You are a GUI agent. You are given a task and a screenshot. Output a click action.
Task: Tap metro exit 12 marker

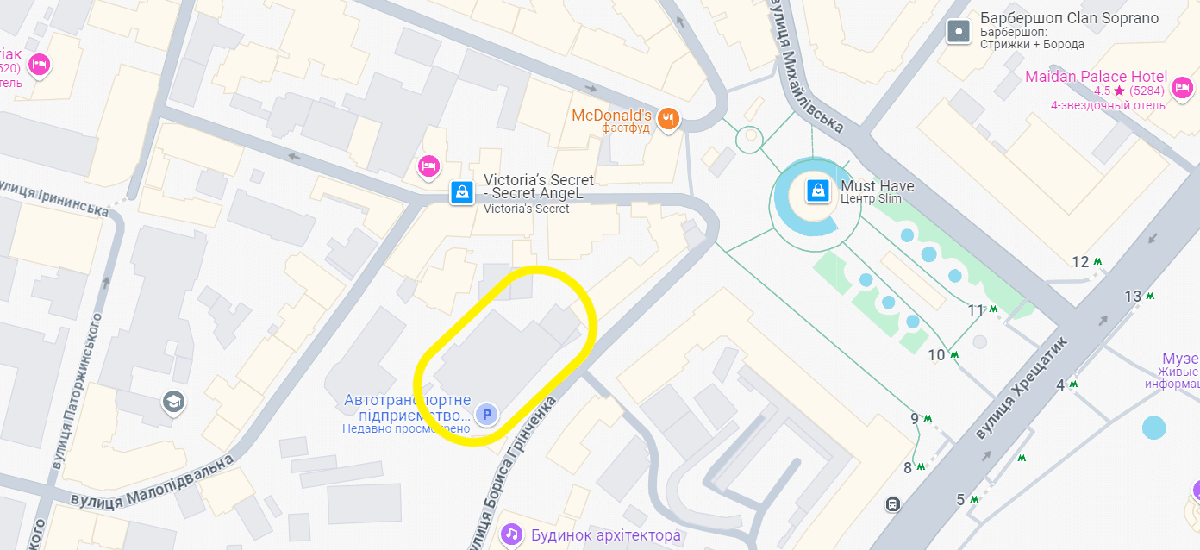click(x=1097, y=262)
